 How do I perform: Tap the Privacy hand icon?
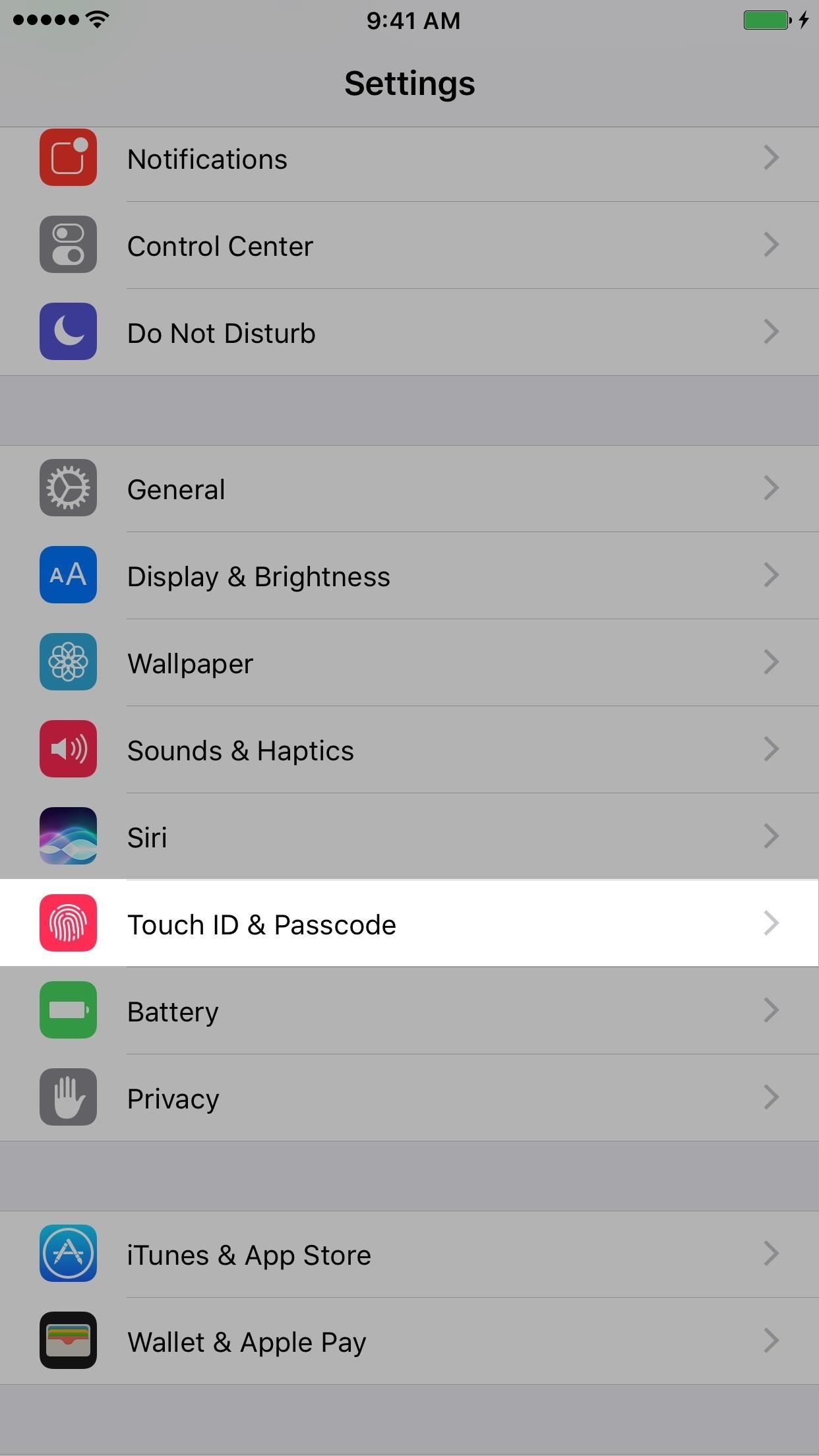pos(68,1097)
